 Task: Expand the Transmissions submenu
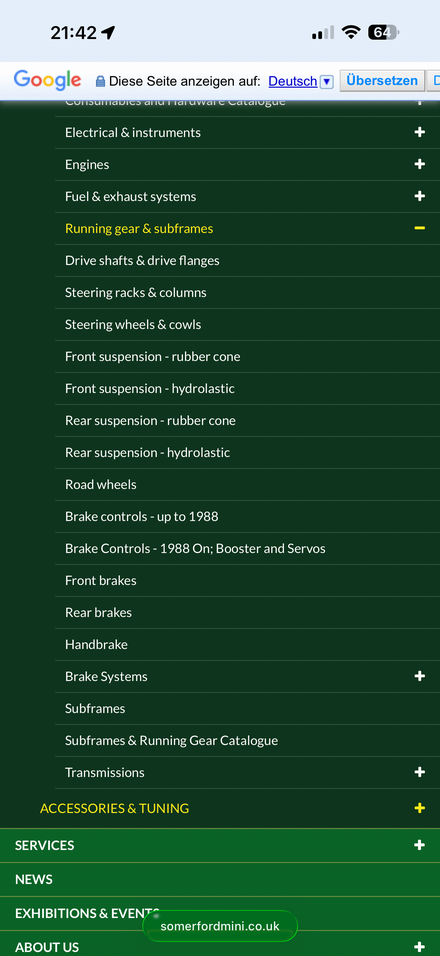[x=419, y=772]
